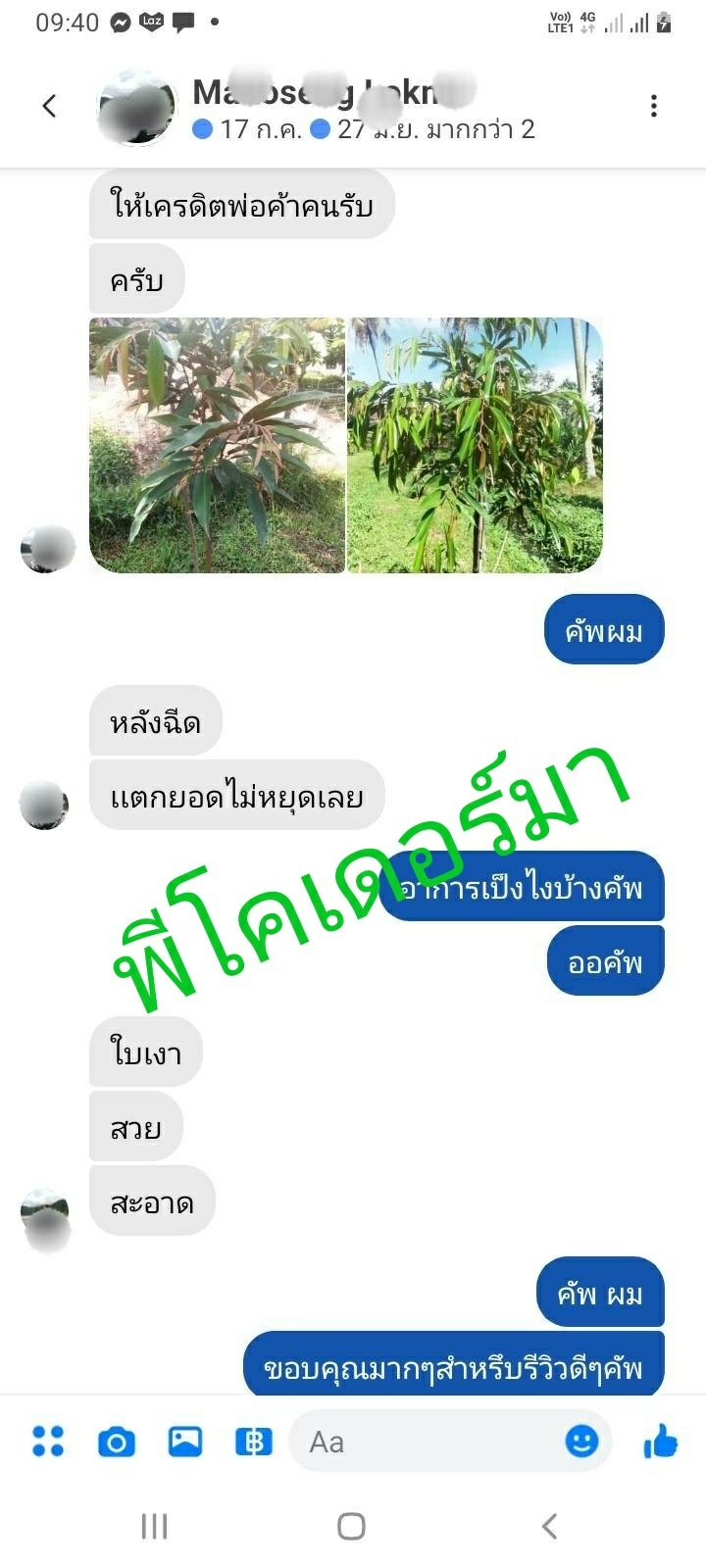View the right durian tree photo

point(476,445)
